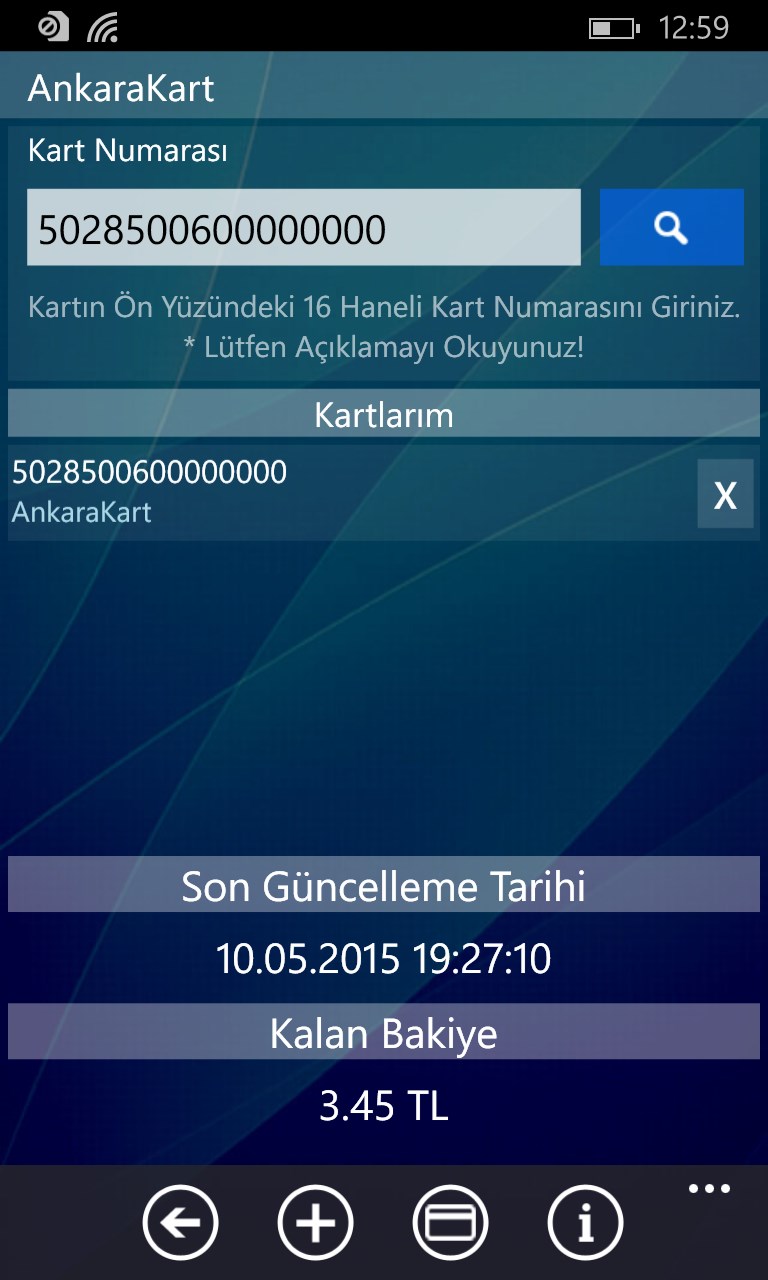Go back using the arrow icon
This screenshot has width=768, height=1280.
pyautogui.click(x=180, y=1222)
